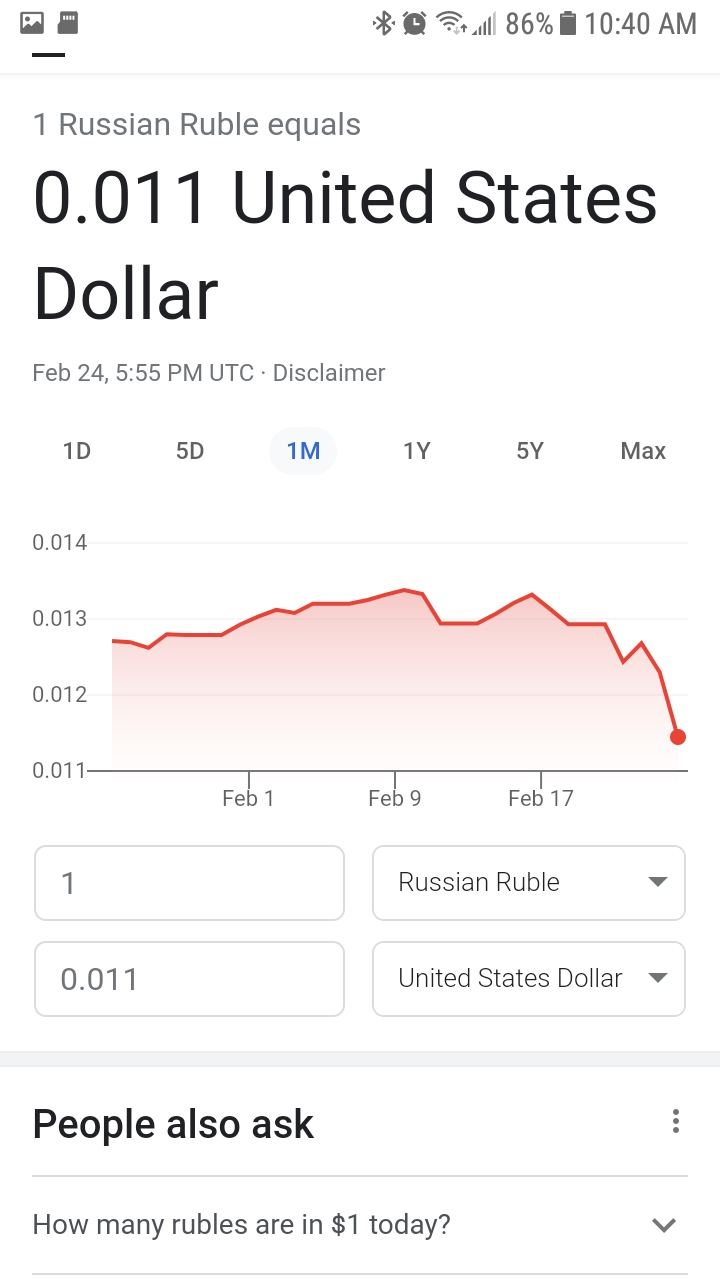This screenshot has height=1280, width=720.
Task: Expand "How many rubles are in $1 today?"
Action: [x=360, y=1225]
